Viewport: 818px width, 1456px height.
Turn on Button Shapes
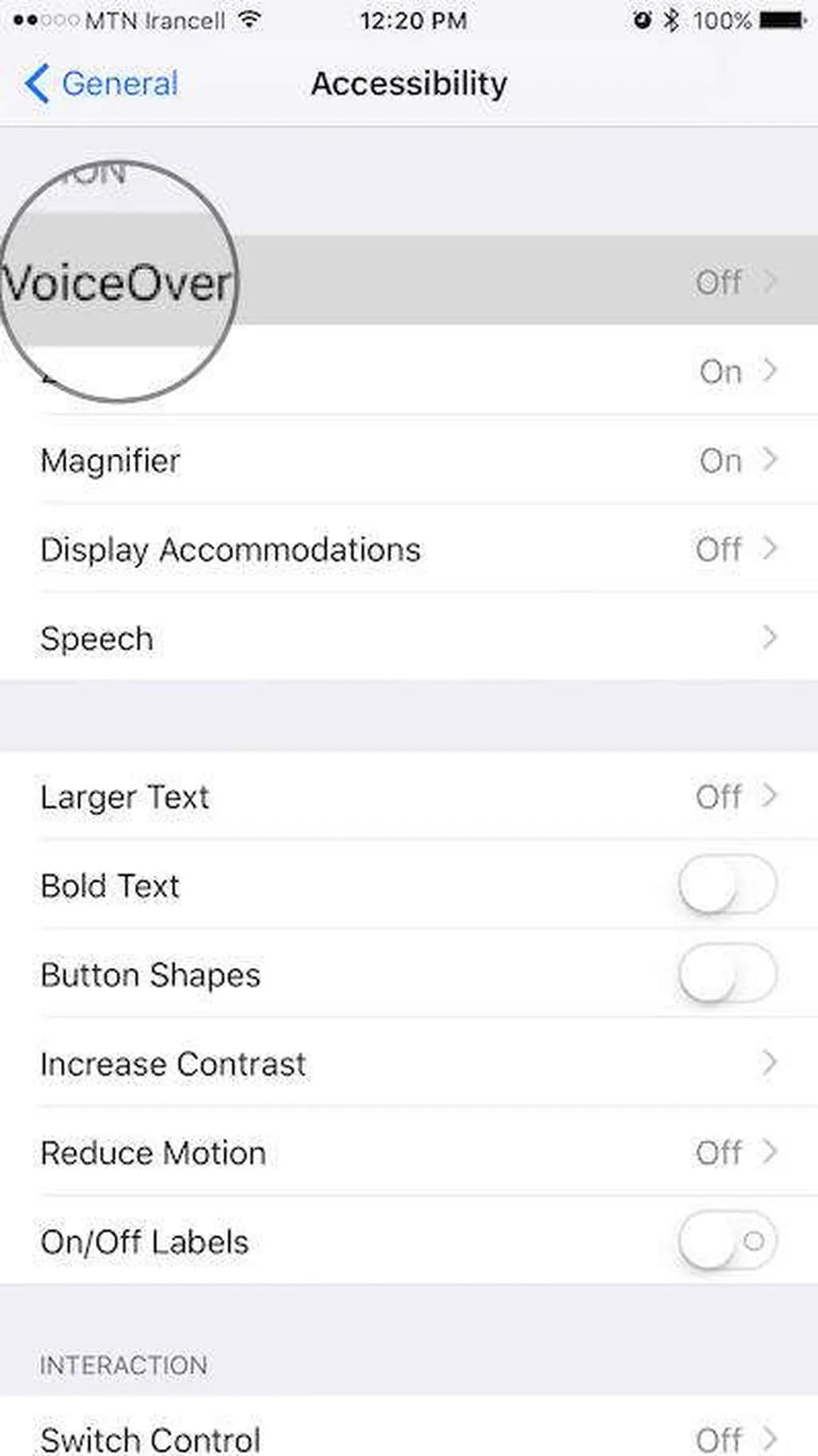(x=726, y=973)
